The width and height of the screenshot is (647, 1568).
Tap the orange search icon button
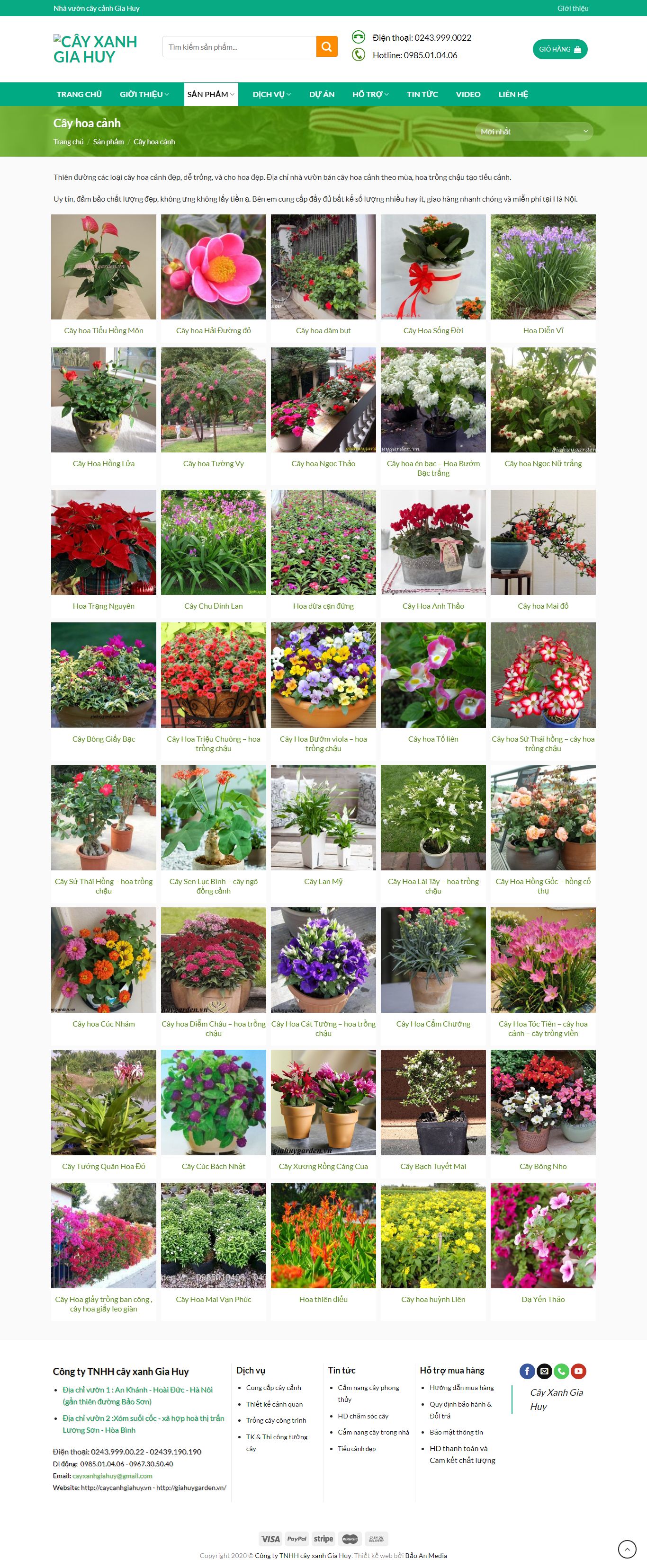[x=326, y=47]
